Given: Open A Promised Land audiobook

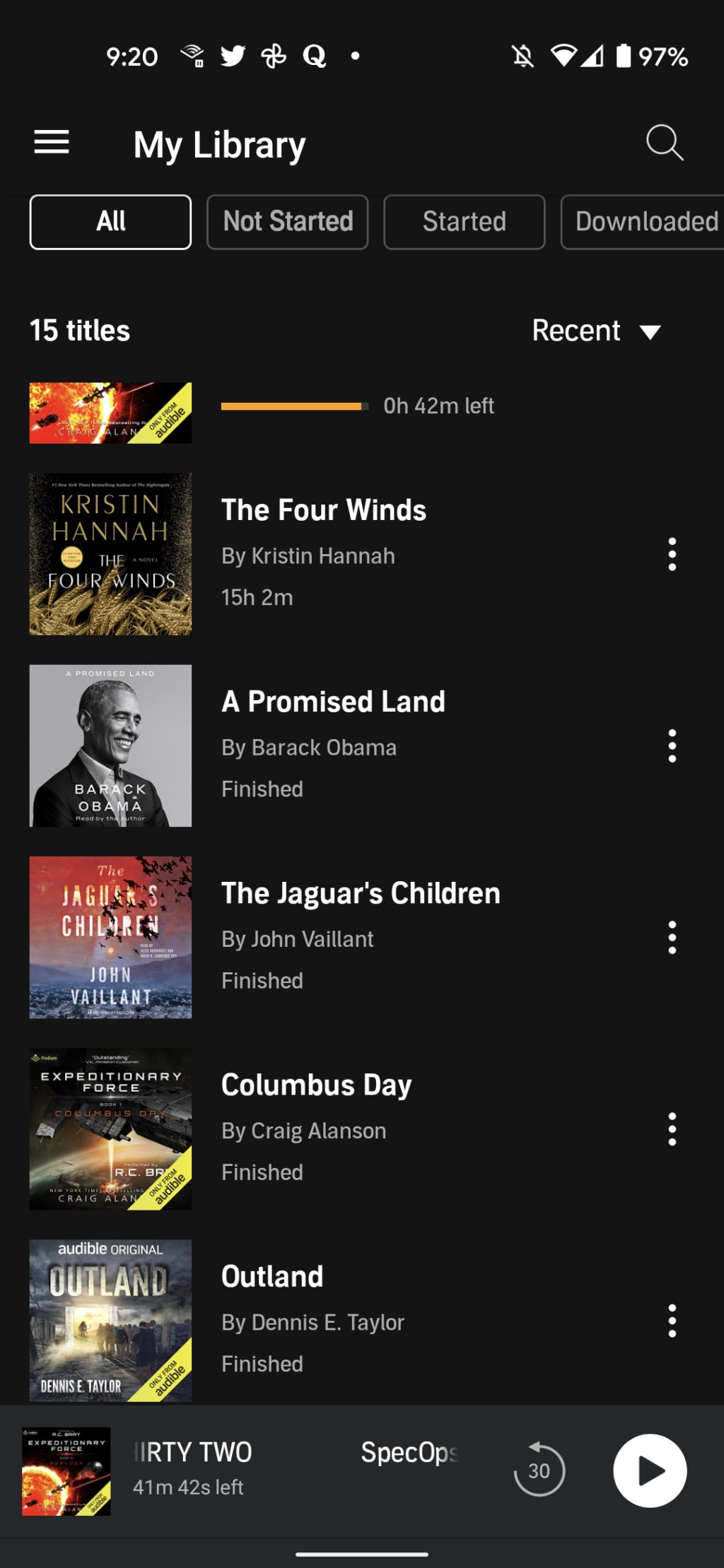Looking at the screenshot, I should click(x=333, y=702).
